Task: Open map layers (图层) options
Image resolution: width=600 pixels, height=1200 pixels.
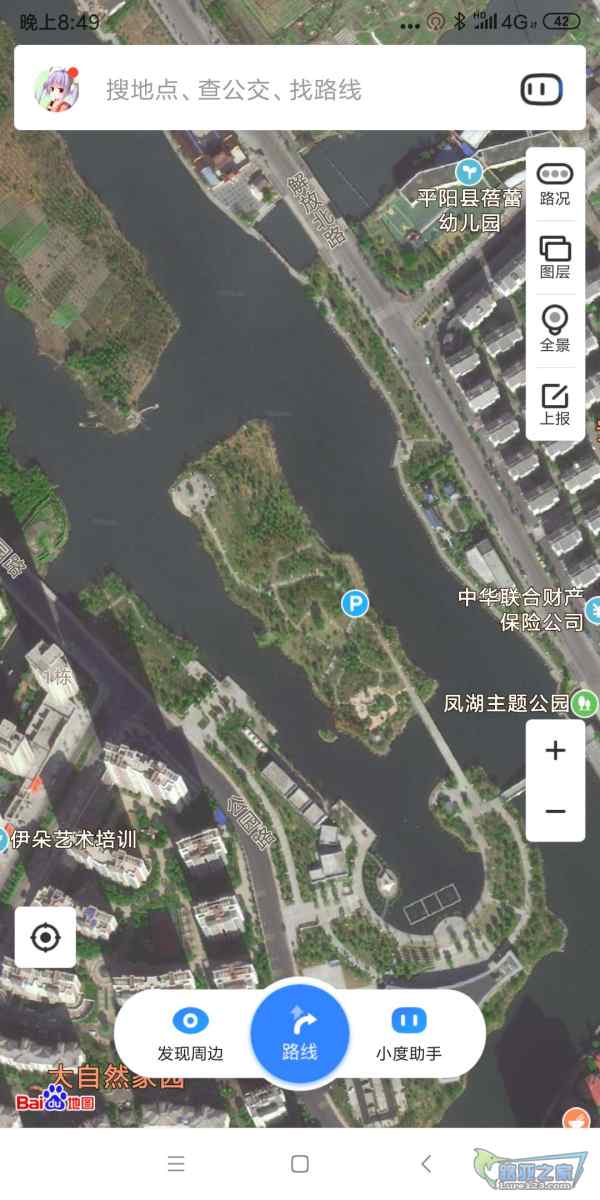Action: click(555, 257)
